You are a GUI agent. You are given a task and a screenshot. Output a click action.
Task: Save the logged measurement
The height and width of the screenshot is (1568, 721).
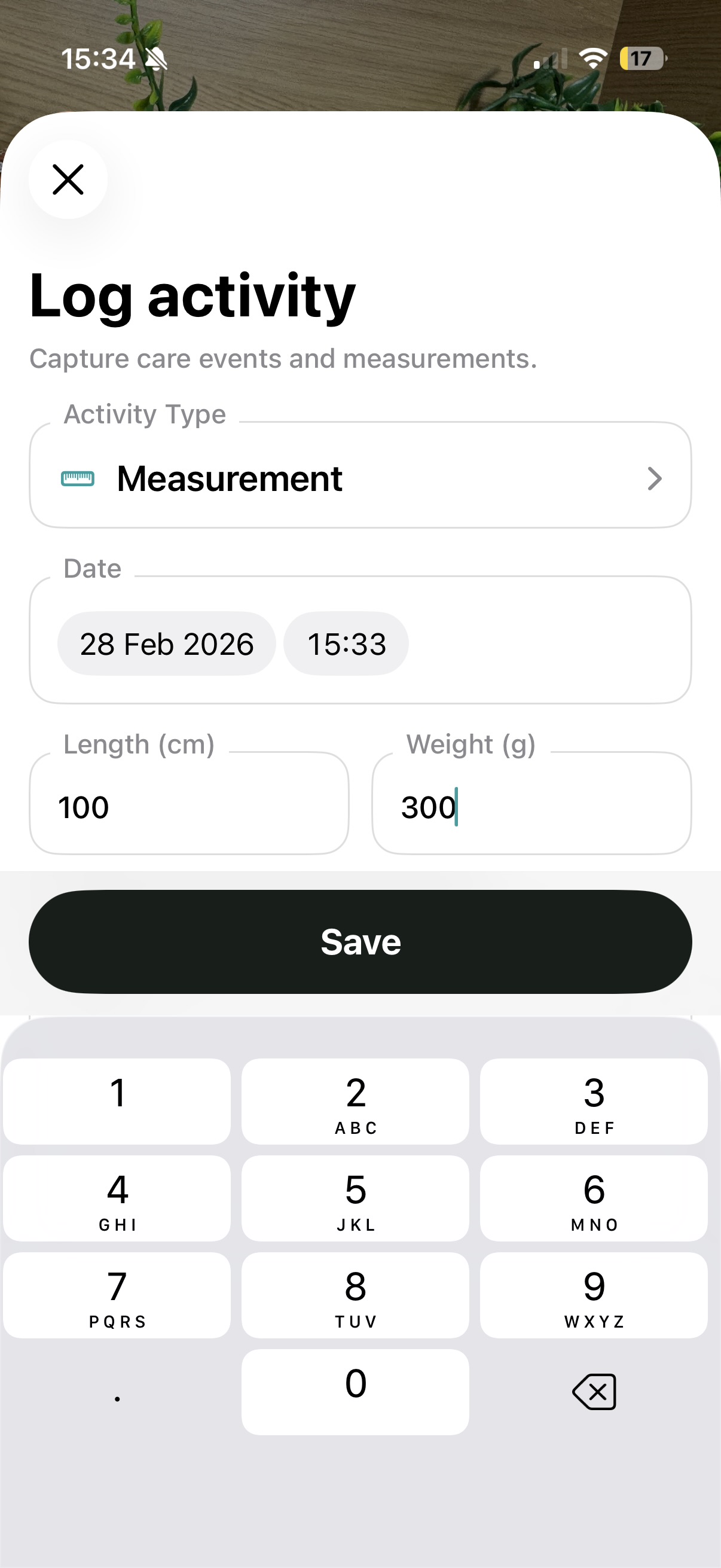(x=360, y=941)
